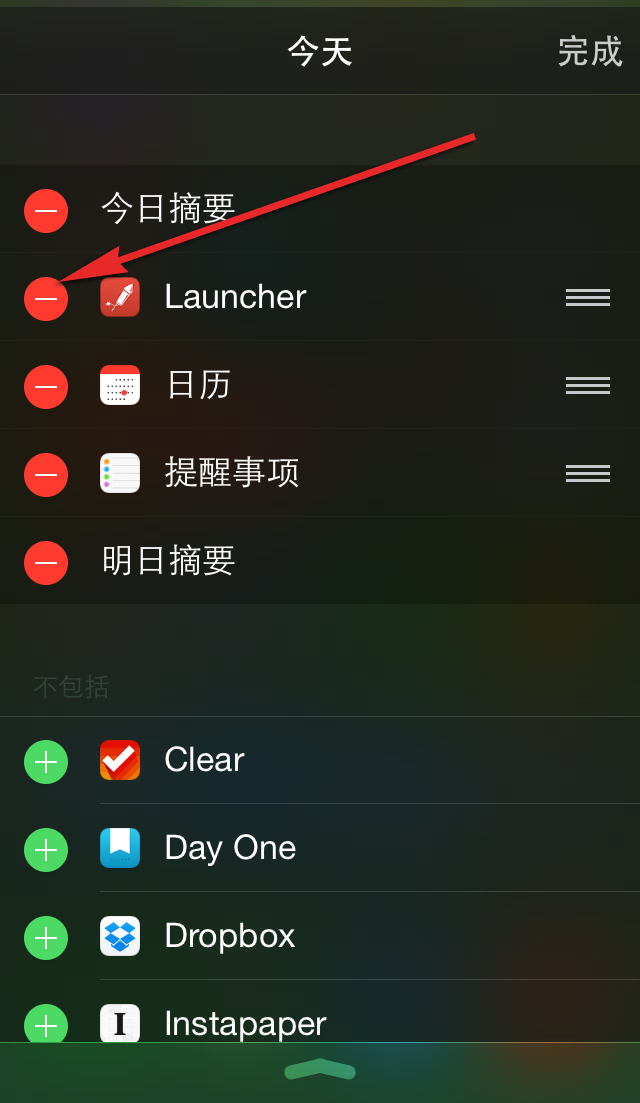
Task: Tap 完成 to finish editing
Action: pos(589,52)
